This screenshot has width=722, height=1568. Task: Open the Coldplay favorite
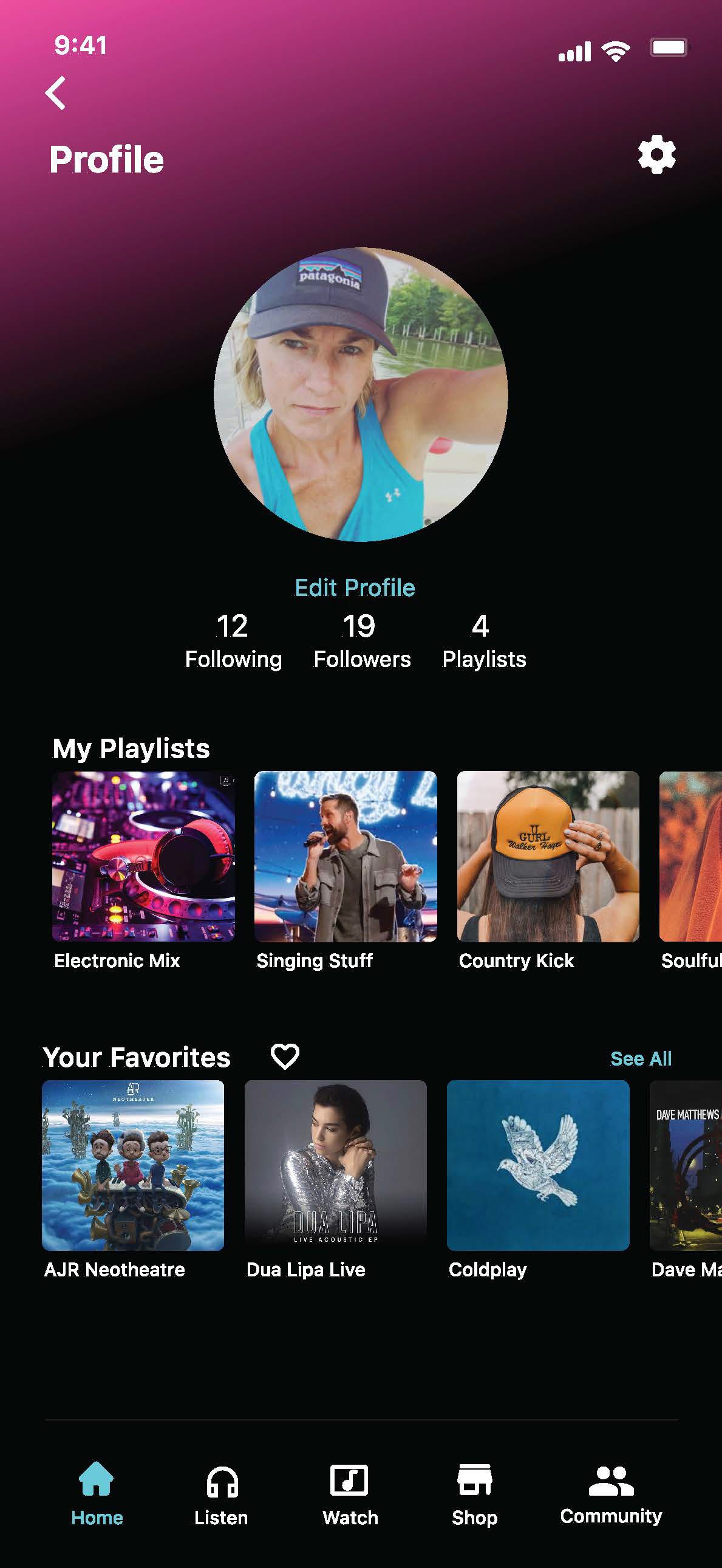click(x=537, y=1165)
